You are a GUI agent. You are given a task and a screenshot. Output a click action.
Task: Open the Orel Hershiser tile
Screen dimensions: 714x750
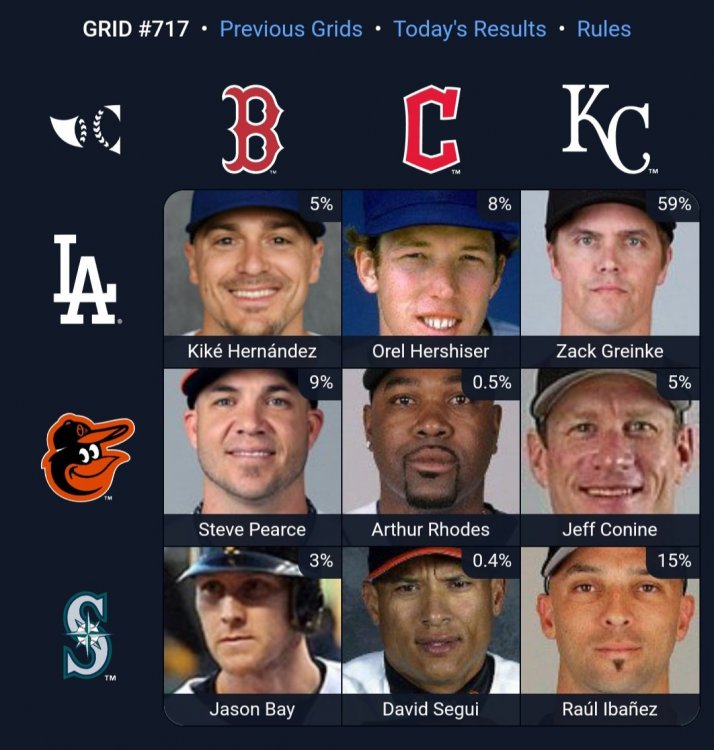pos(430,278)
